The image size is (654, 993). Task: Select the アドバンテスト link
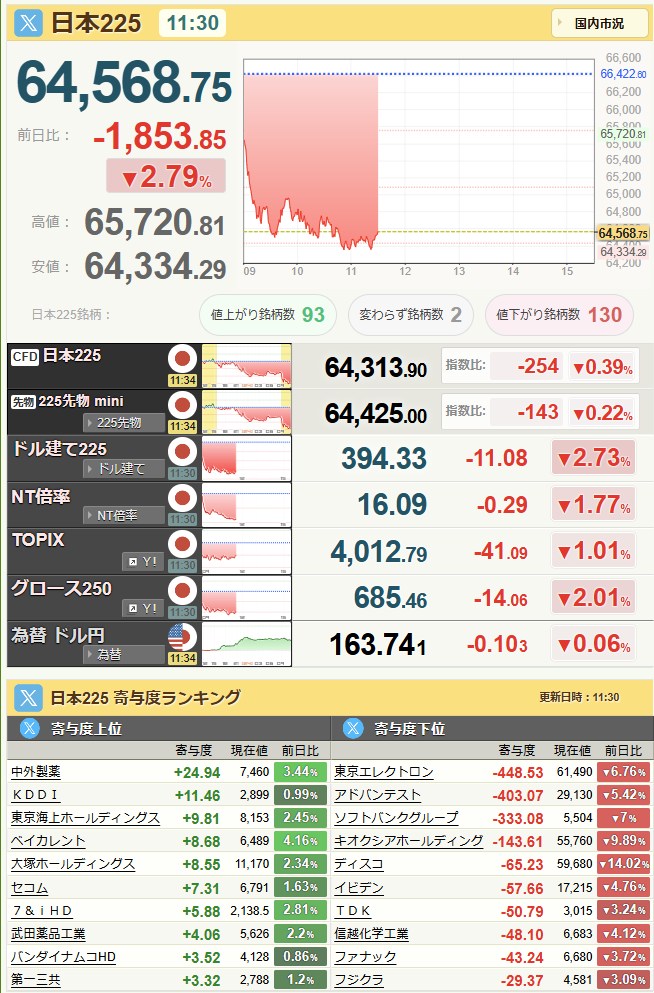click(377, 795)
